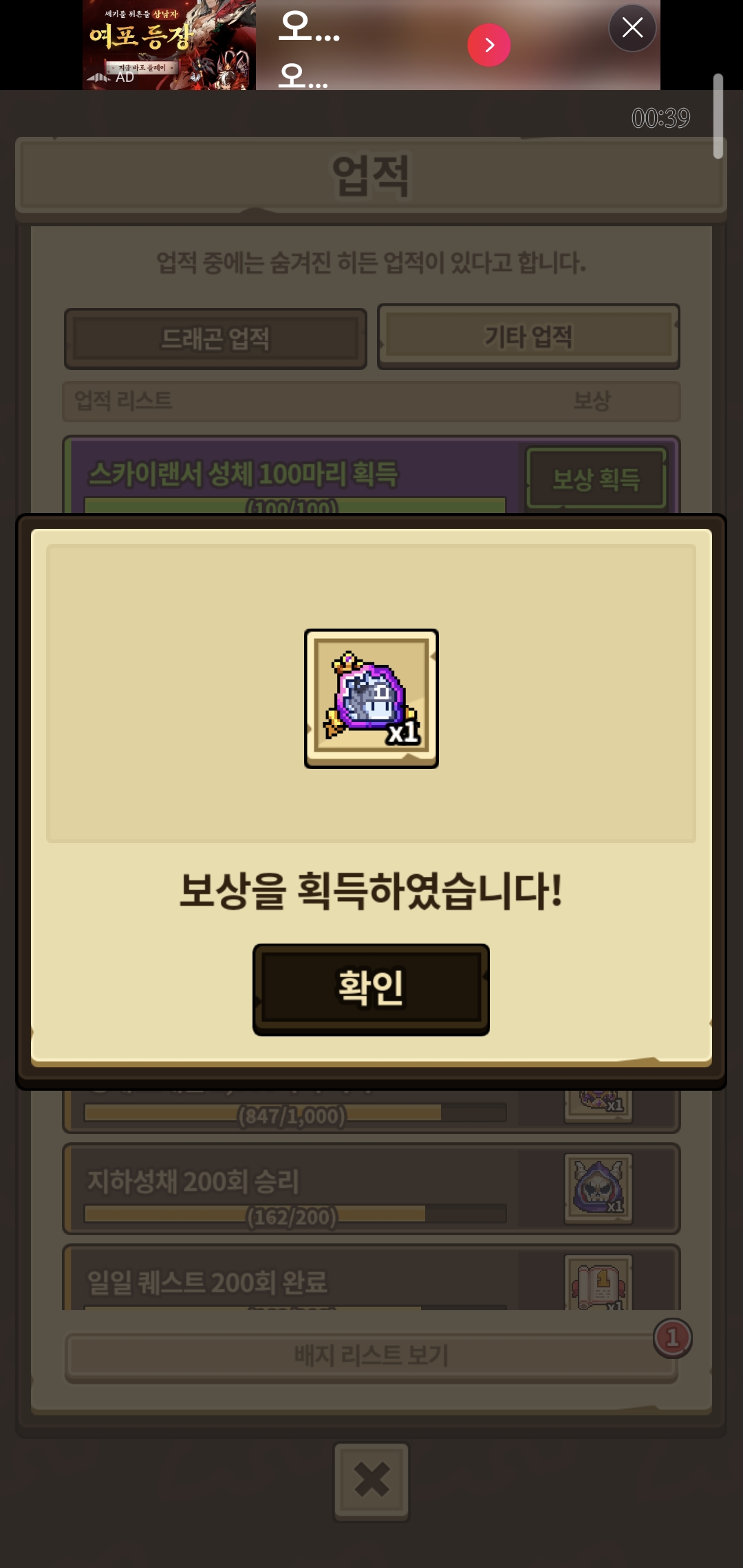Close the ad banner with the X
This screenshot has width=743, height=1568.
pyautogui.click(x=632, y=28)
